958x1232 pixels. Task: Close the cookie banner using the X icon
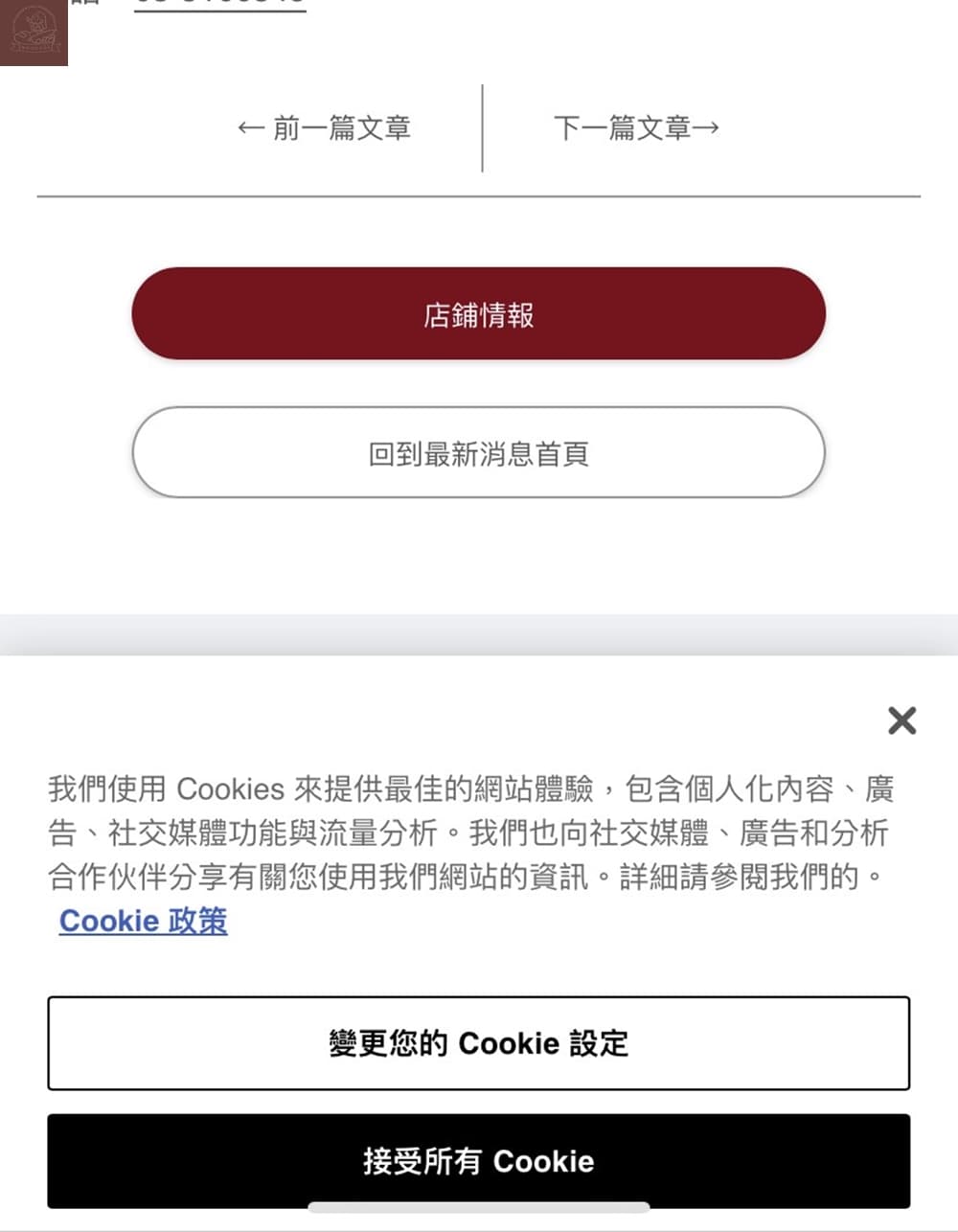(x=901, y=720)
